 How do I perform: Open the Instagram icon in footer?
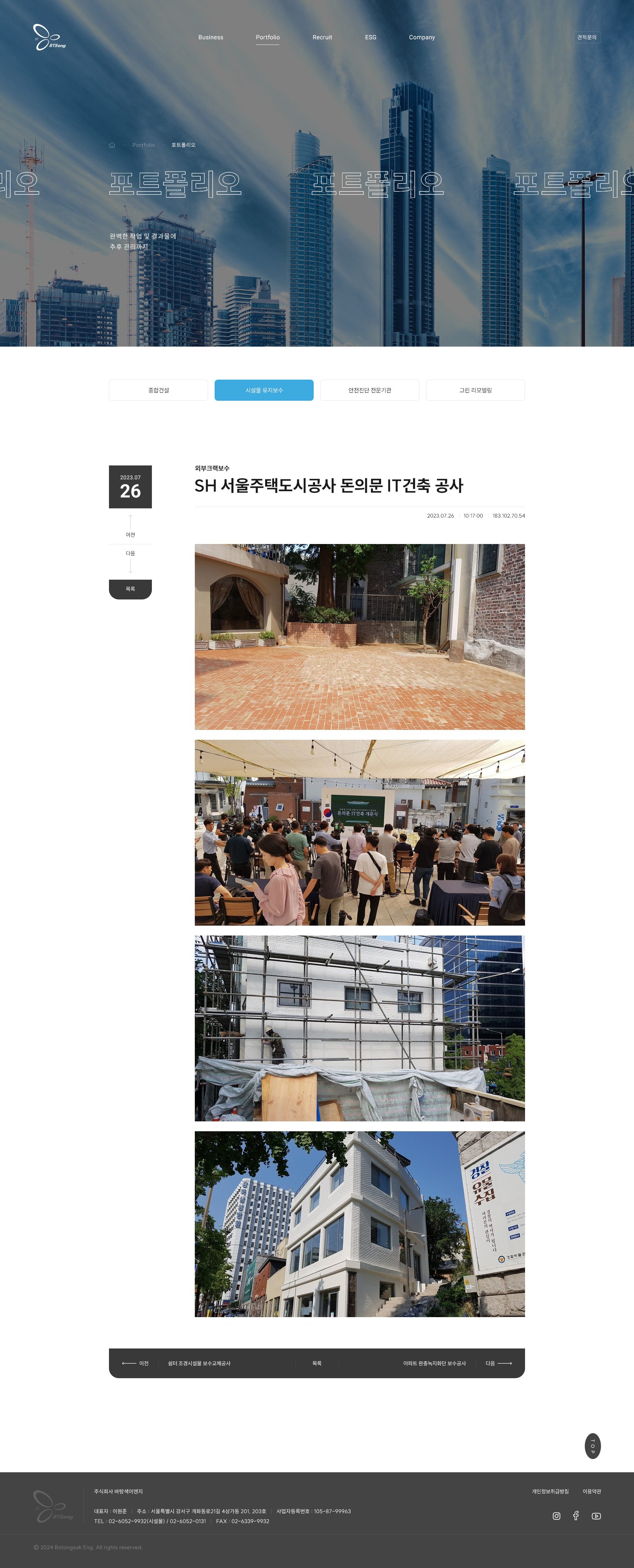click(556, 1516)
